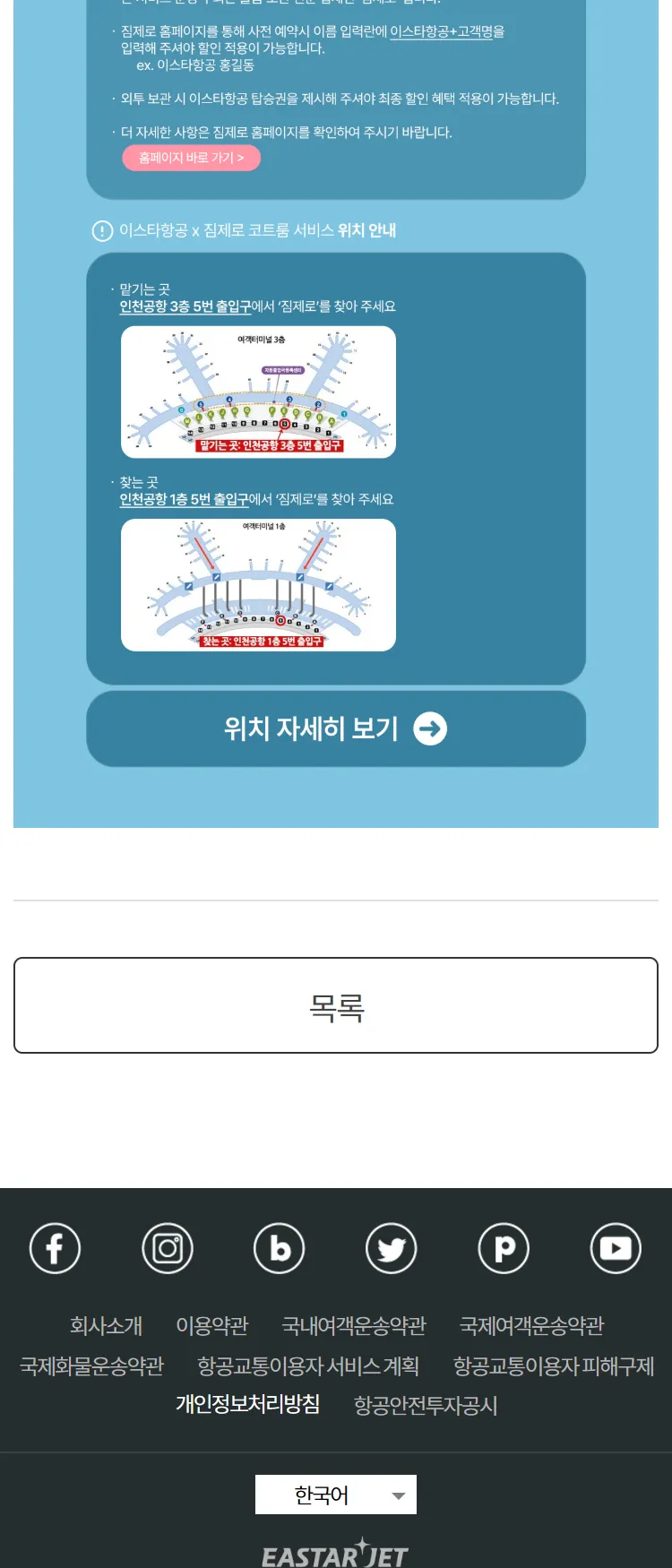View 이용약관 terms of use
The image size is (672, 1568).
(211, 1325)
